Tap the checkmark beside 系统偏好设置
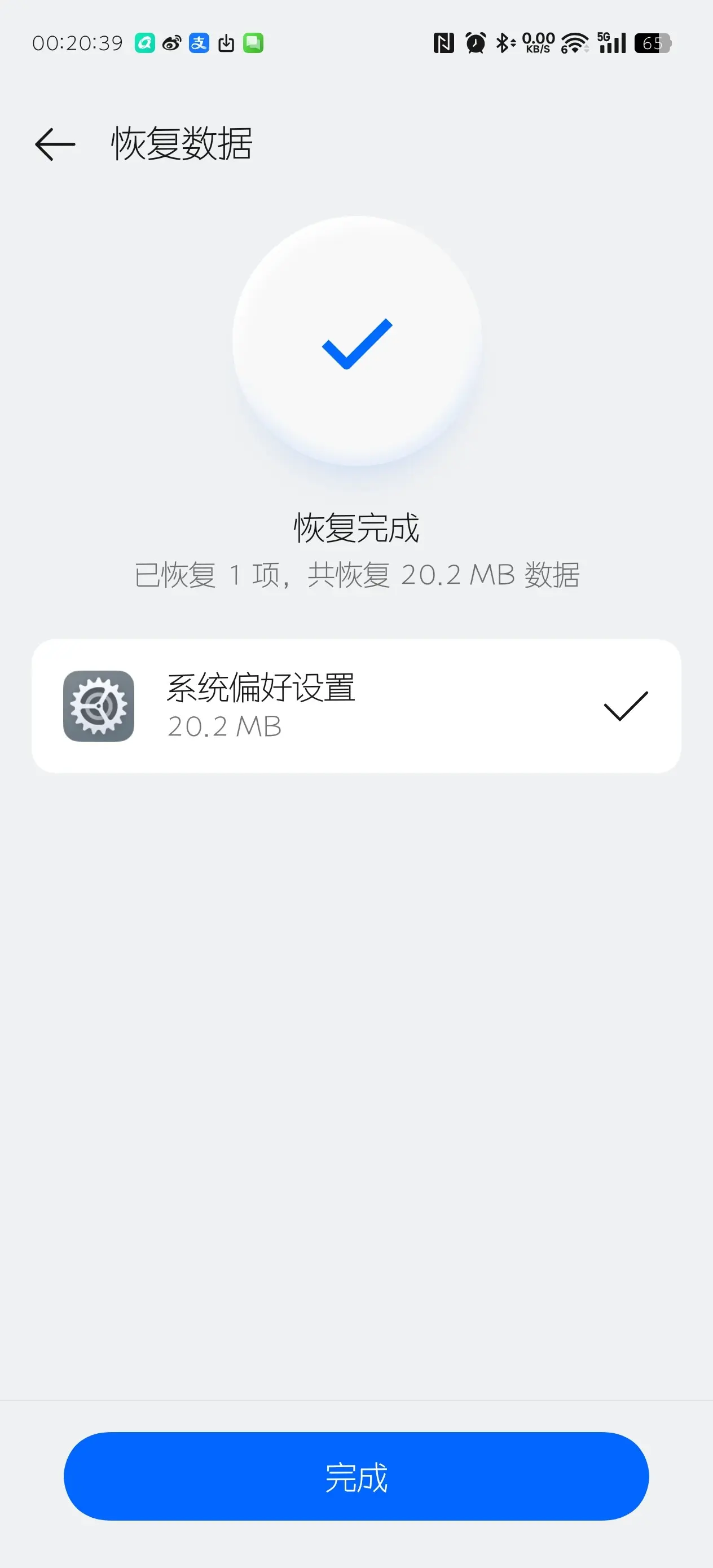The image size is (713, 1568). (626, 706)
